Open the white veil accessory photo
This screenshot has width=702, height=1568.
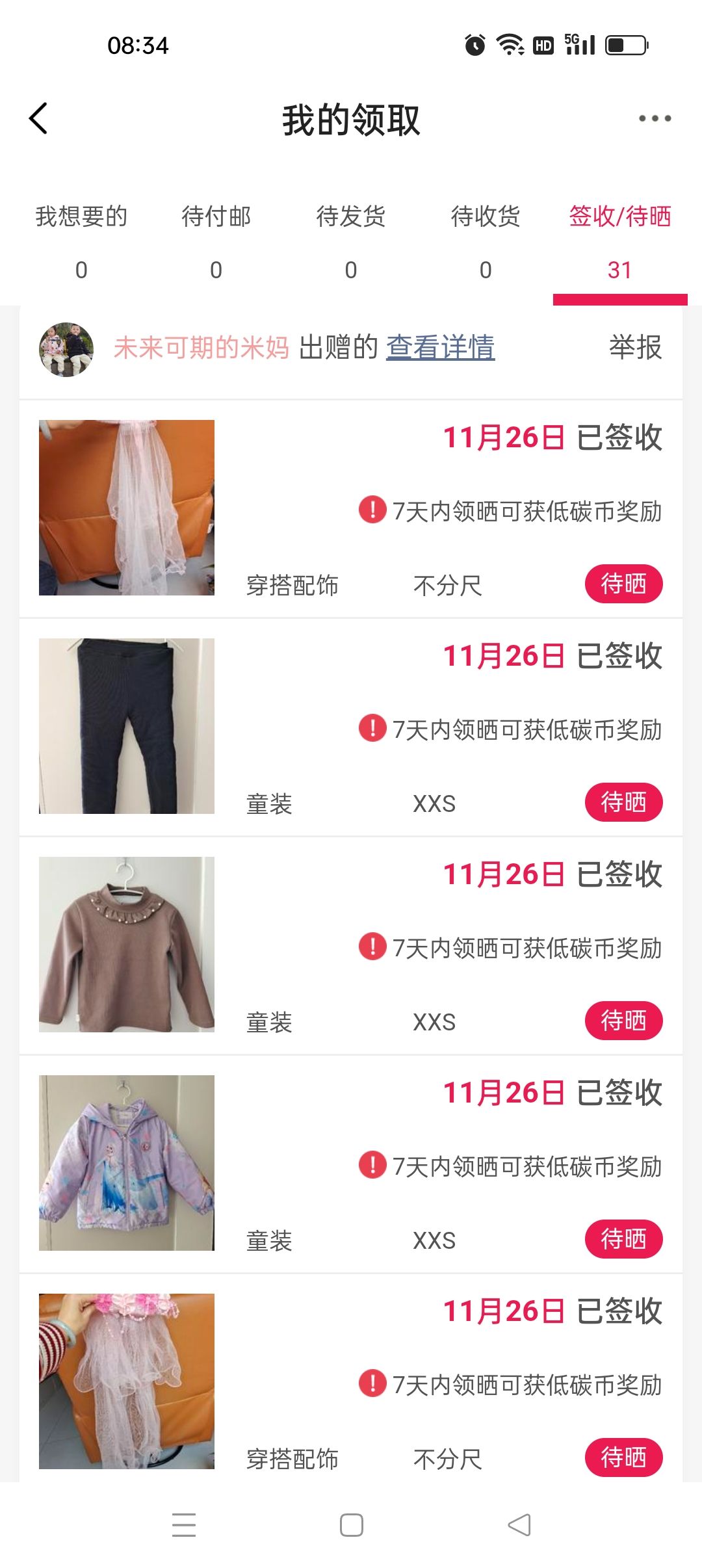(127, 508)
